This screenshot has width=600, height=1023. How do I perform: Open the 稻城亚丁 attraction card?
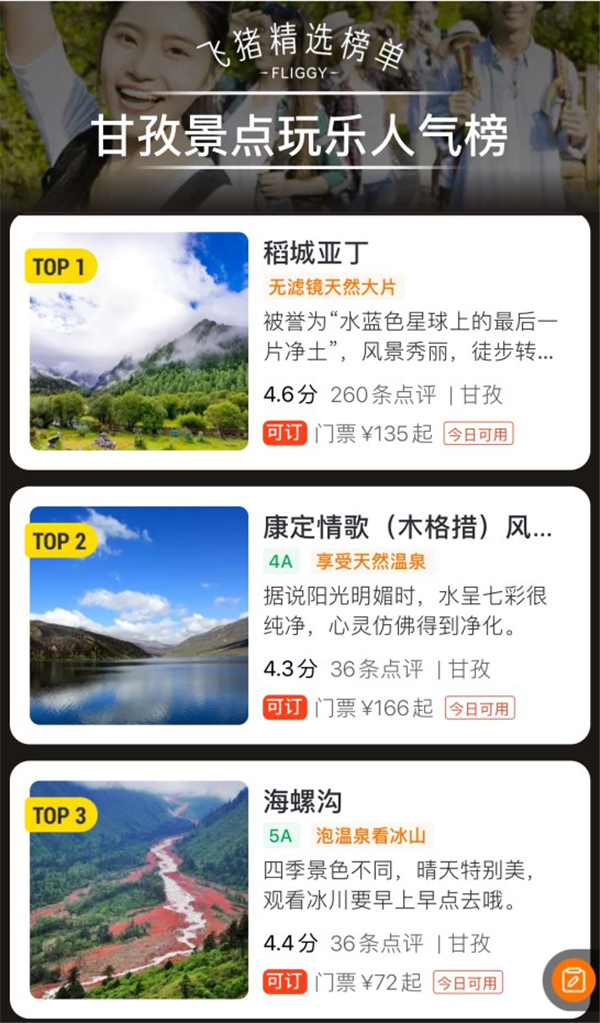[x=300, y=342]
